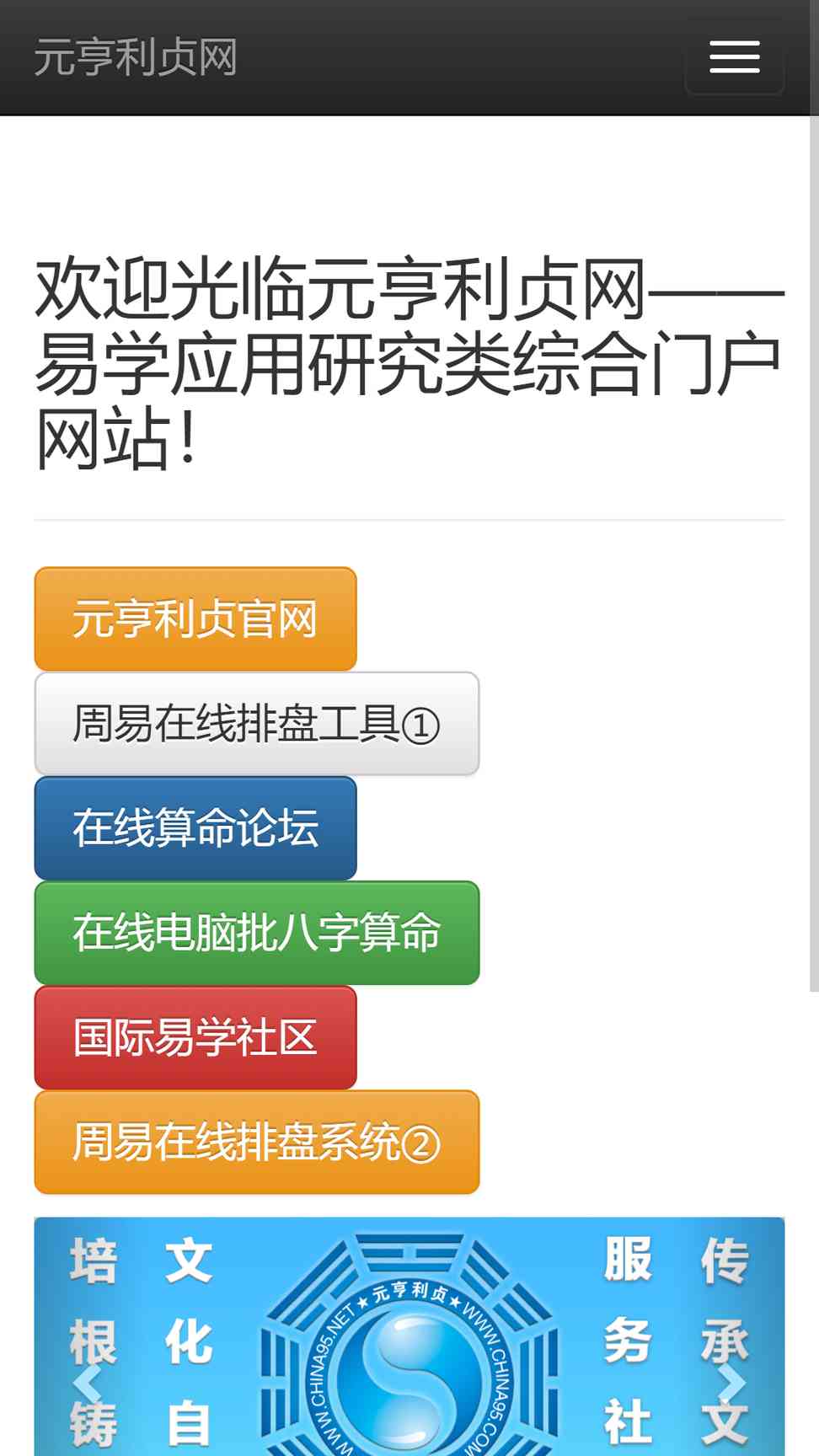Screen dimensions: 819x1456
Task: Tap the 元亨利贞网 site title link
Action: pos(136,57)
